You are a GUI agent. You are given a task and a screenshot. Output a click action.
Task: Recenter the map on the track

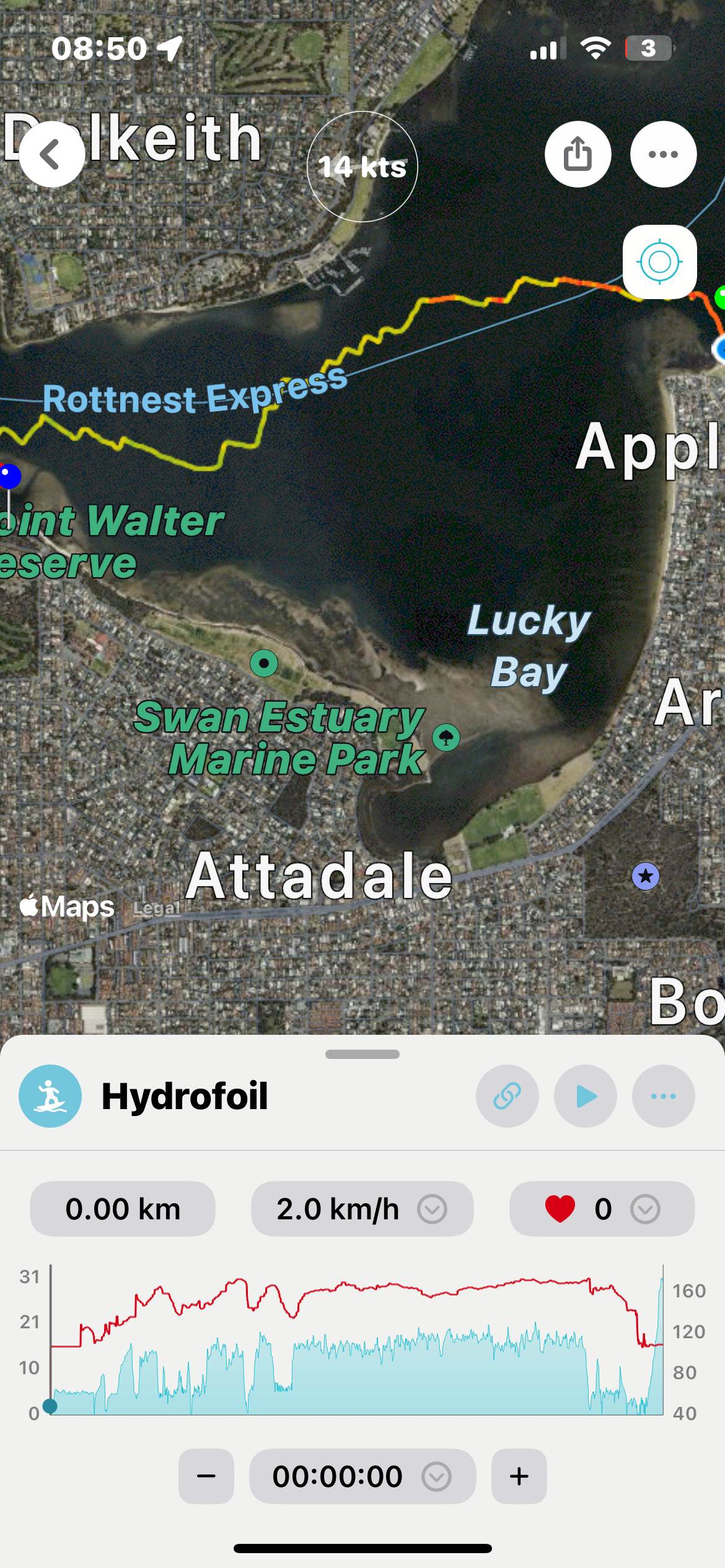659,262
